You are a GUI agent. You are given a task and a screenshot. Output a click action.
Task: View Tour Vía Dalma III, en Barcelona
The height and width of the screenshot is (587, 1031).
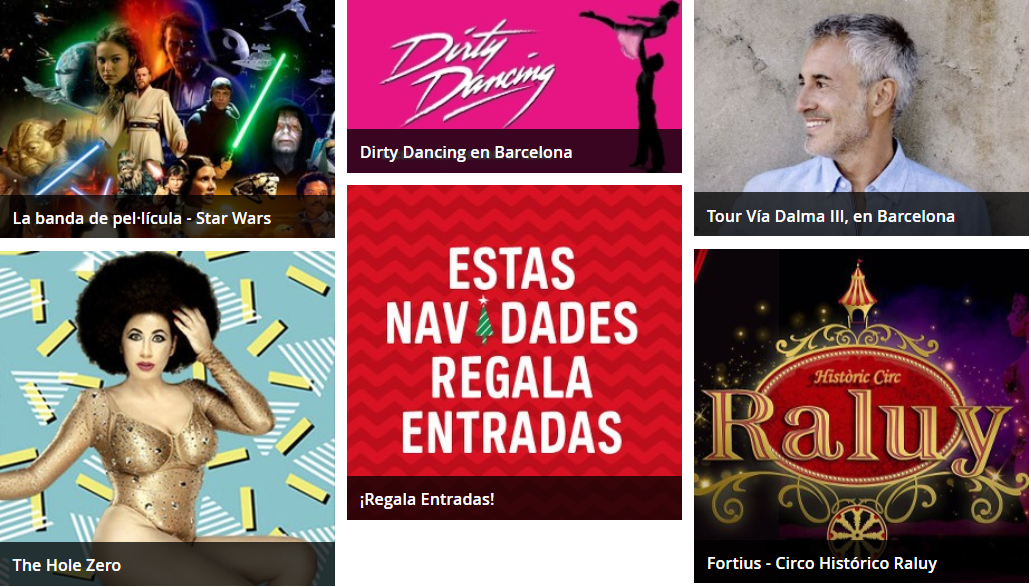click(x=861, y=118)
